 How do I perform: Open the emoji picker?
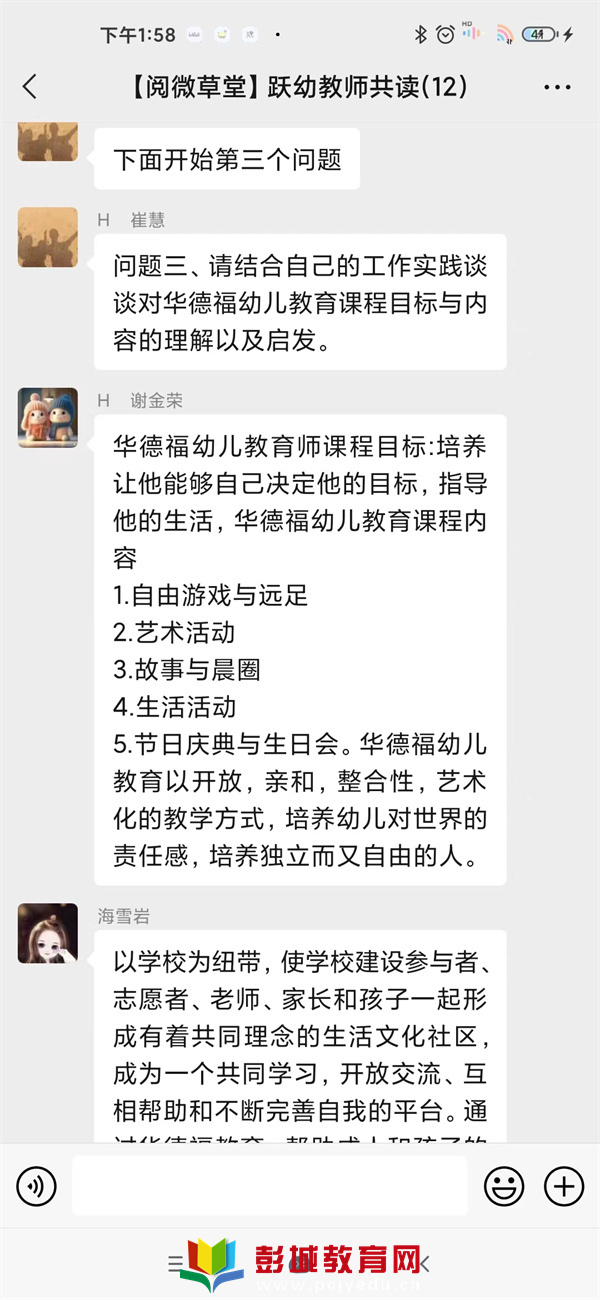(504, 1186)
